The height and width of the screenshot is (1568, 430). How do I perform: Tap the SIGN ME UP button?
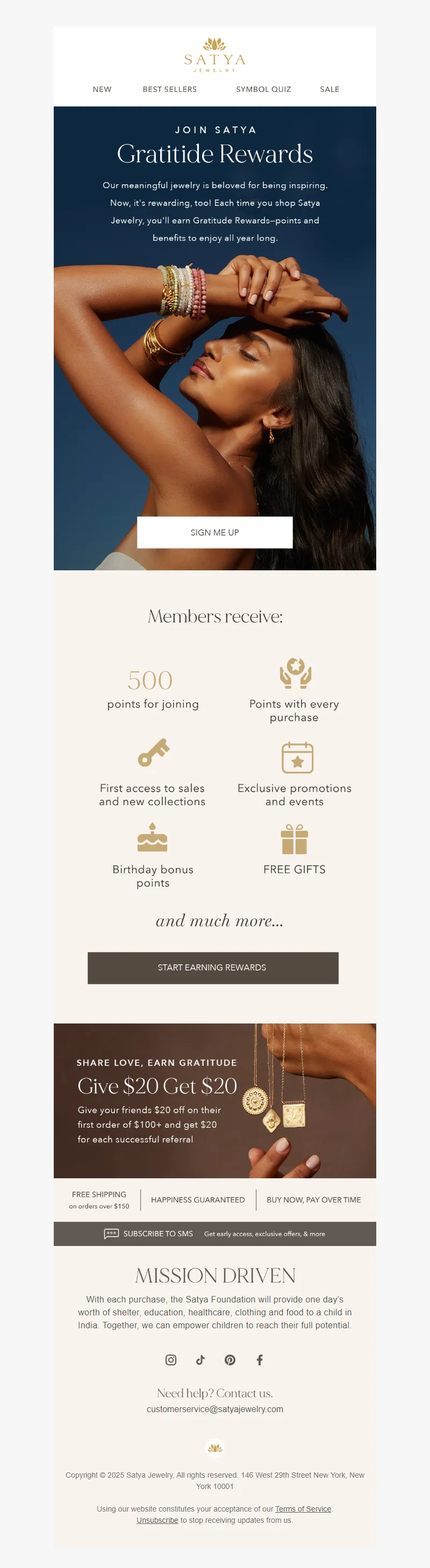coord(214,532)
